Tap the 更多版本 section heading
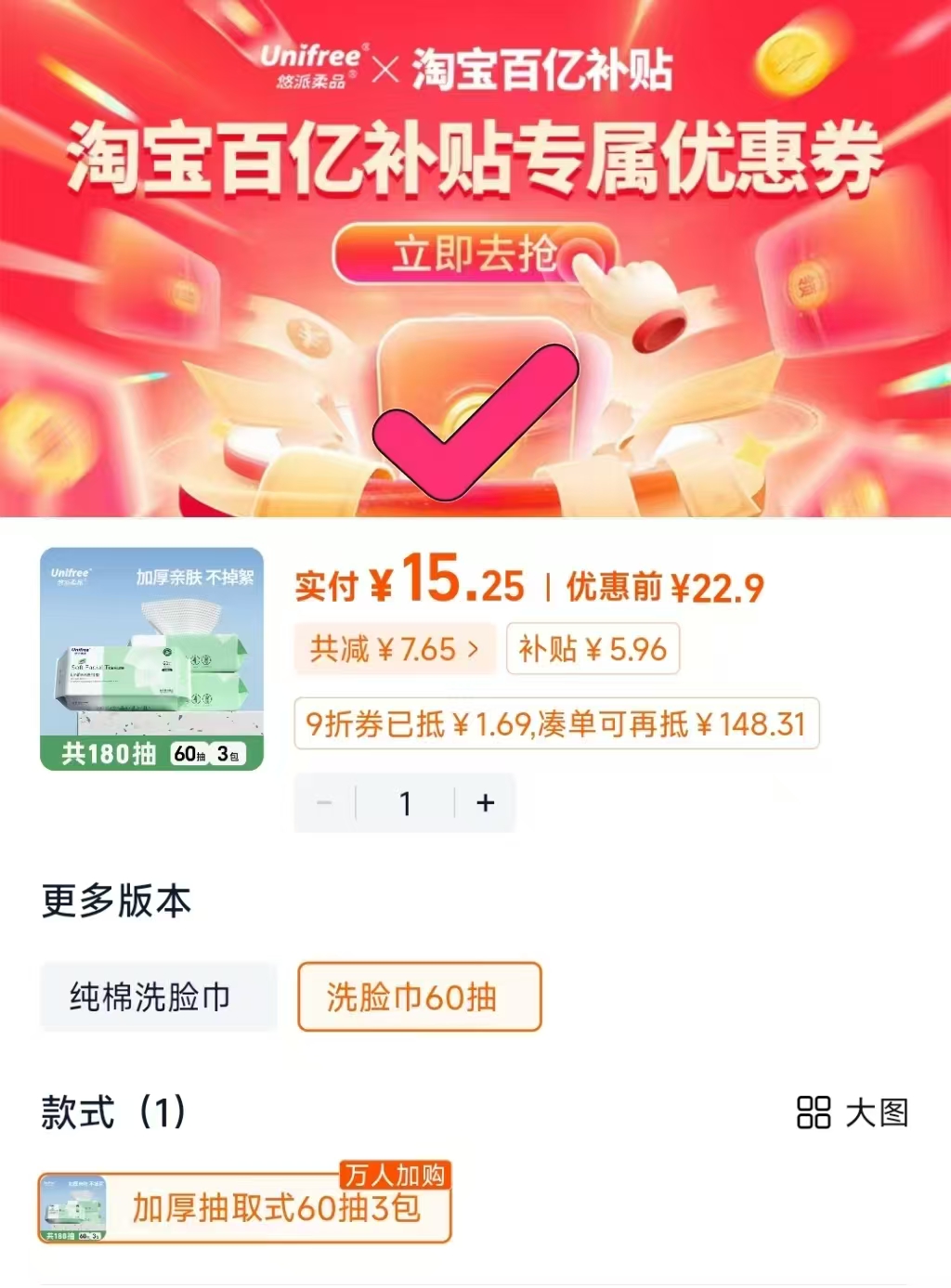This screenshot has height=1288, width=951. click(x=113, y=900)
